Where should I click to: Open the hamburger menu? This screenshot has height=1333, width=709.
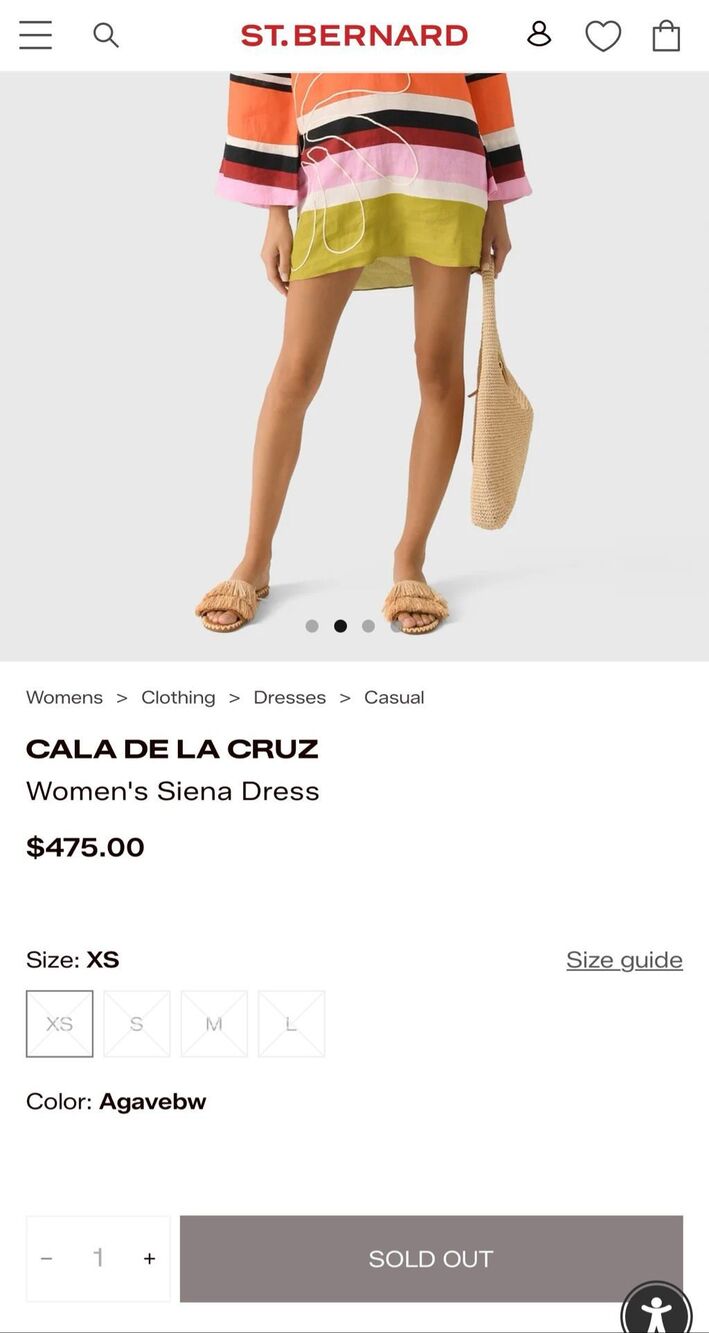pos(35,35)
